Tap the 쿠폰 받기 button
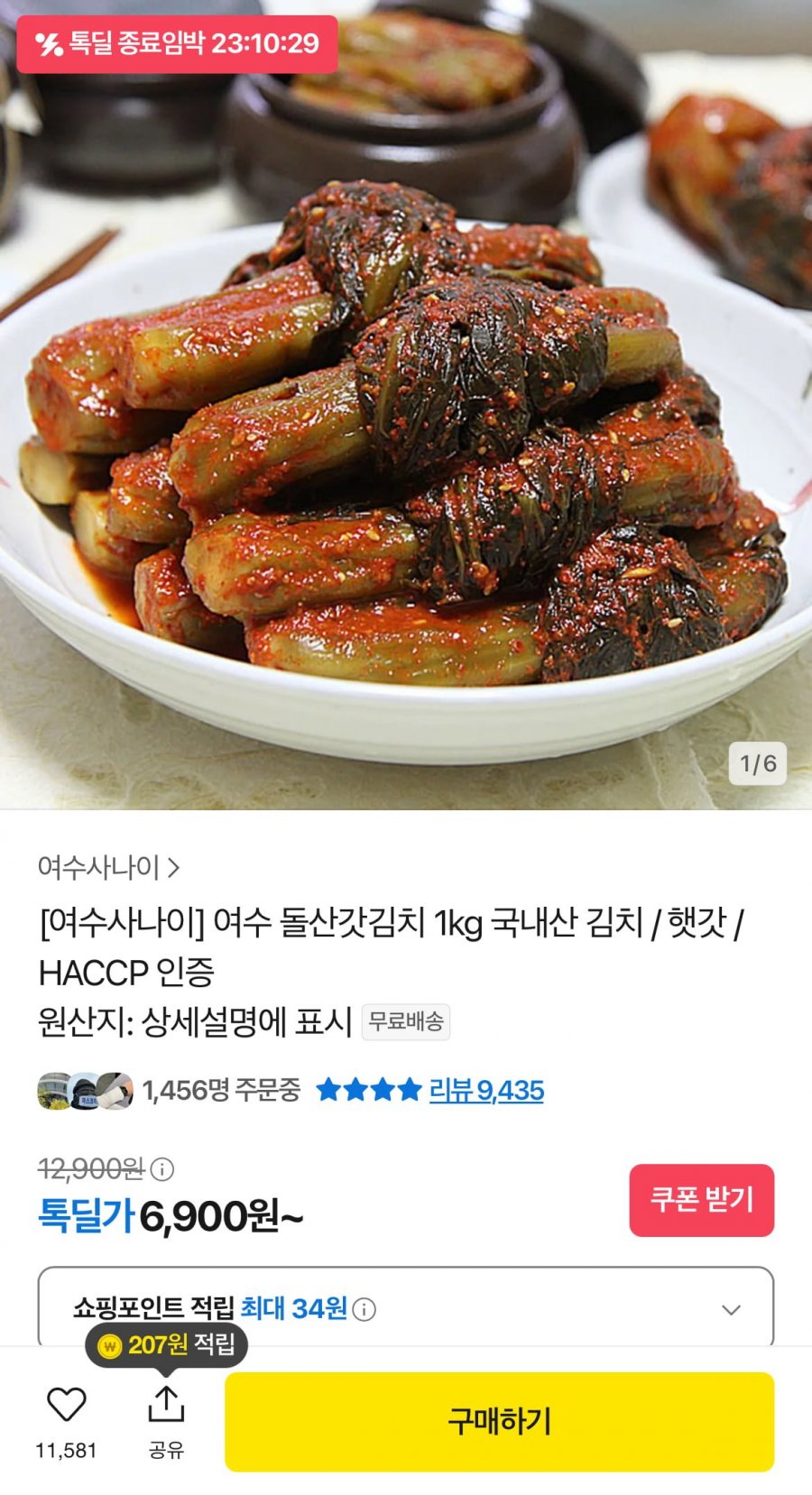 click(x=701, y=1199)
